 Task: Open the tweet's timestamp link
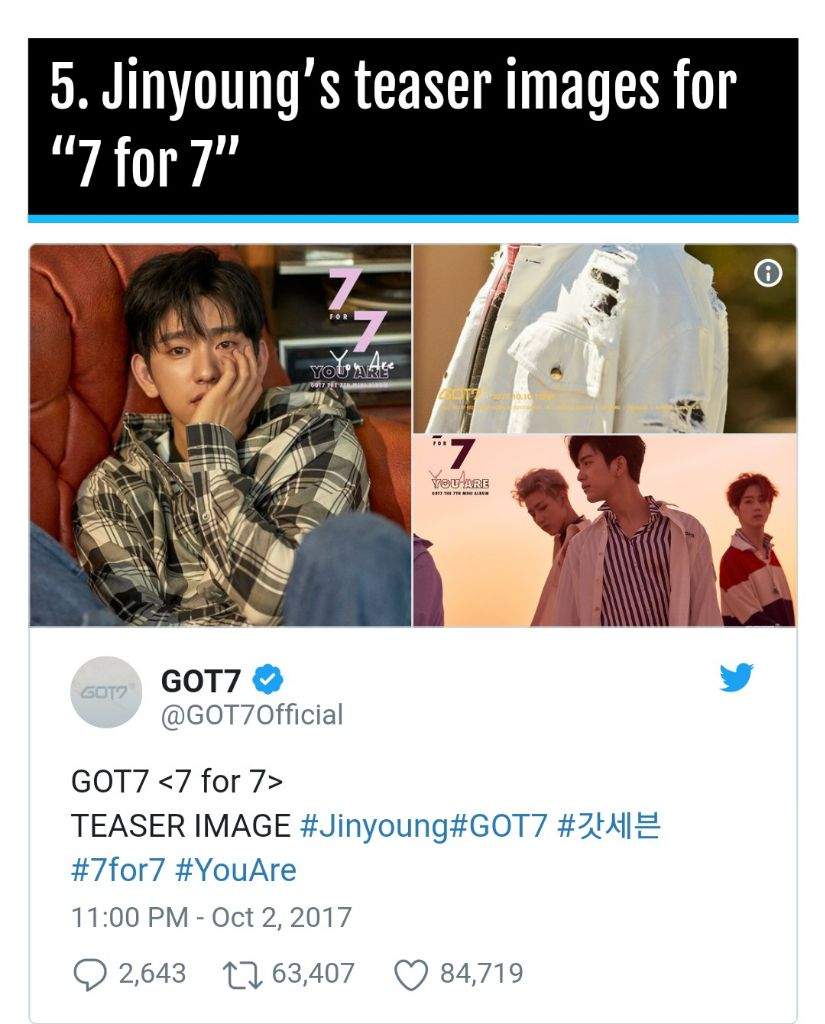pyautogui.click(x=211, y=917)
